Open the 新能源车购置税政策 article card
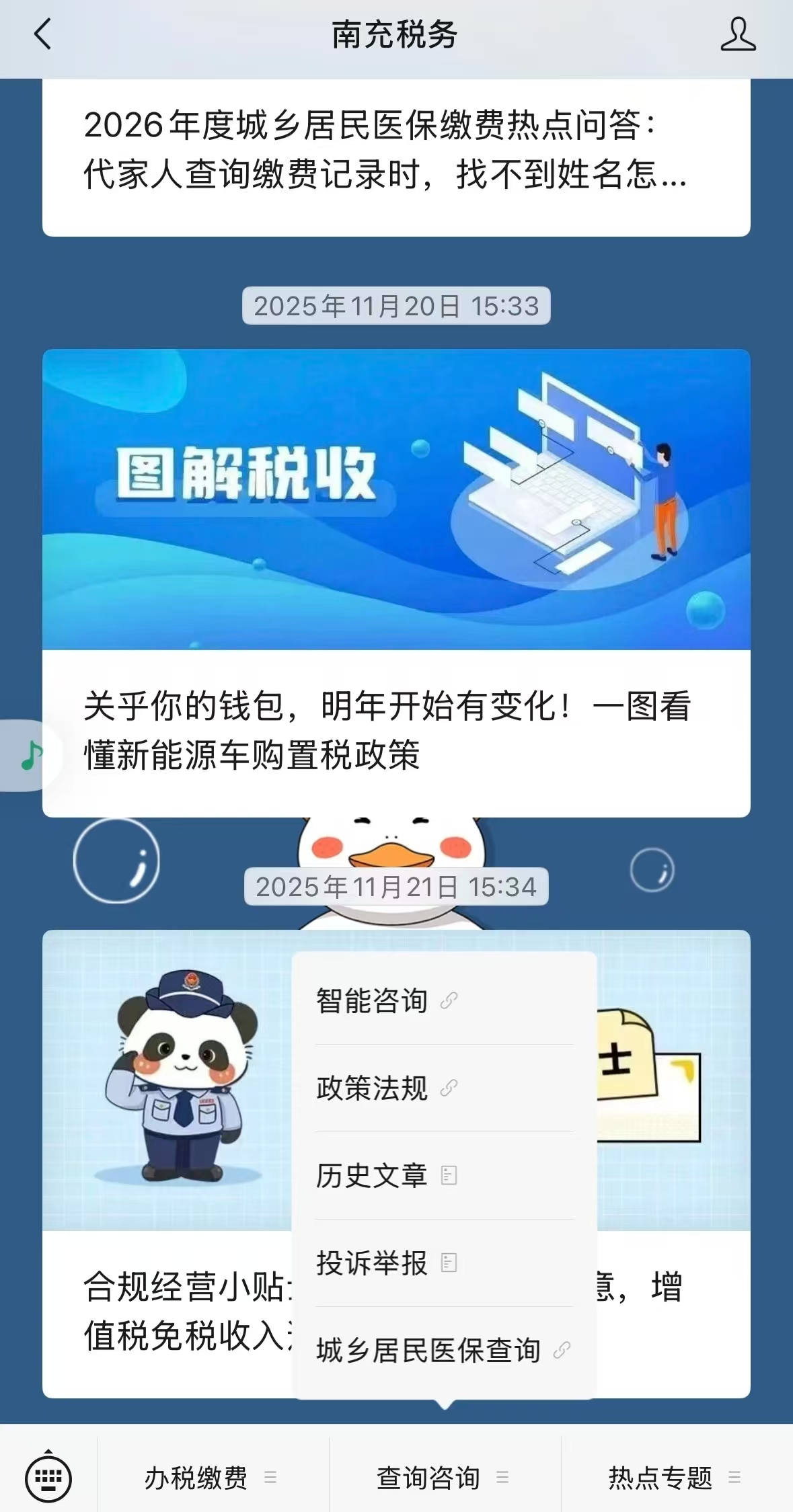793x1512 pixels. click(x=395, y=582)
